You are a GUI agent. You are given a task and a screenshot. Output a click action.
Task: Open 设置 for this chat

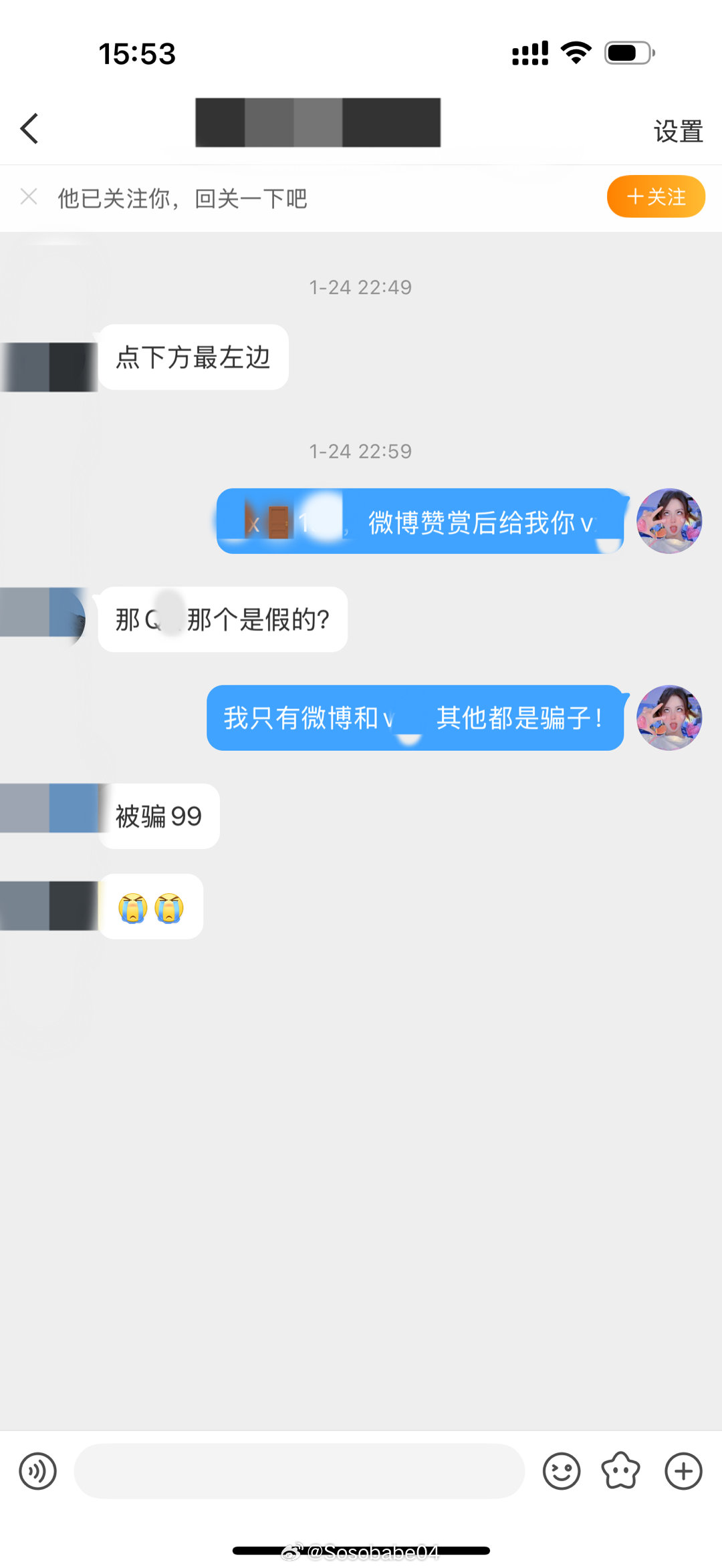point(678,132)
